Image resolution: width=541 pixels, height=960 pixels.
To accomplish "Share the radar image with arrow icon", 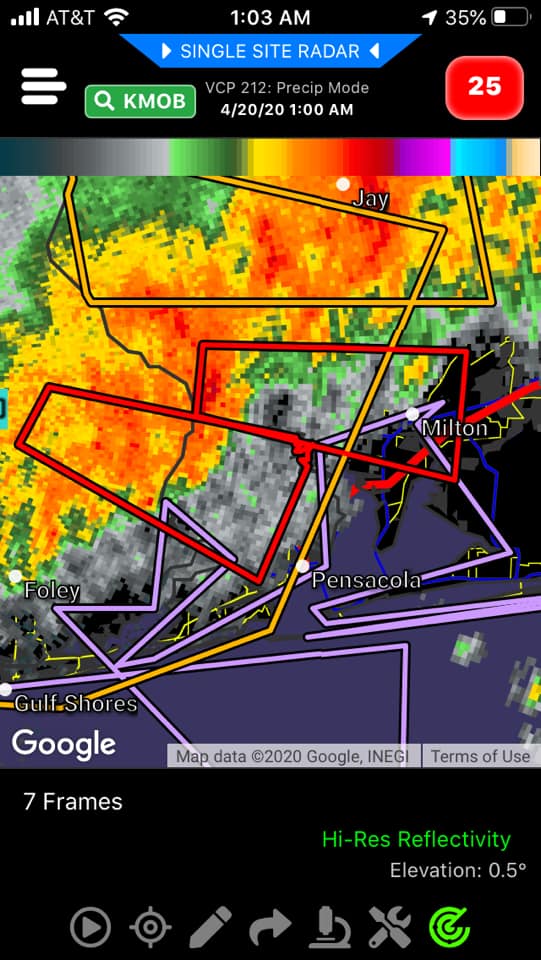I will (x=270, y=928).
